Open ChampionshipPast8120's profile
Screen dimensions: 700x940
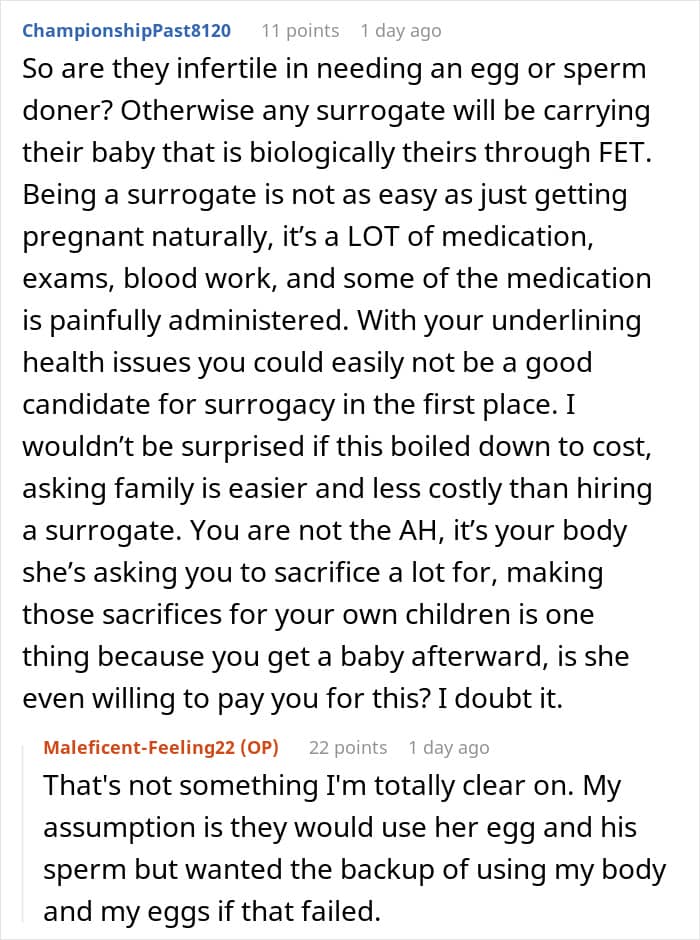126,30
